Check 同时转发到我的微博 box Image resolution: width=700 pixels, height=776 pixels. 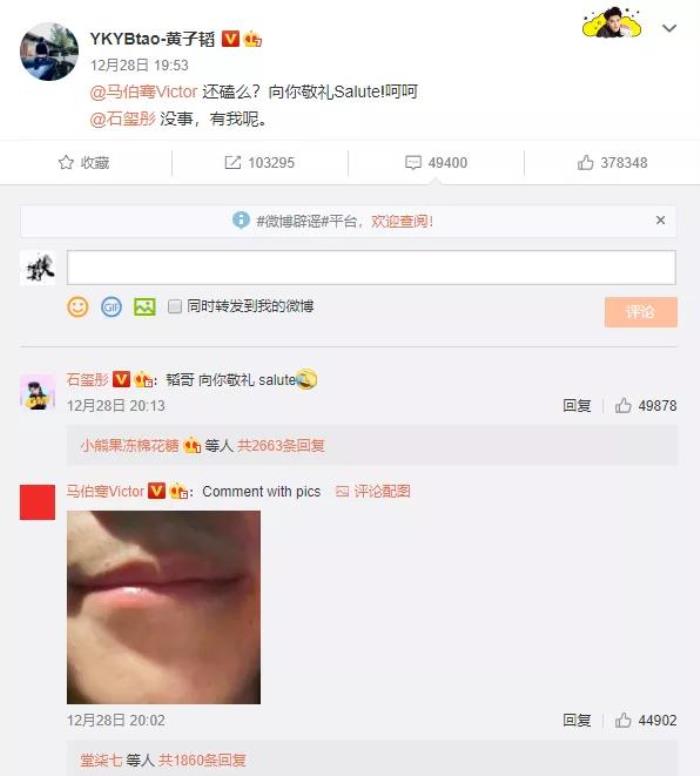click(x=175, y=307)
